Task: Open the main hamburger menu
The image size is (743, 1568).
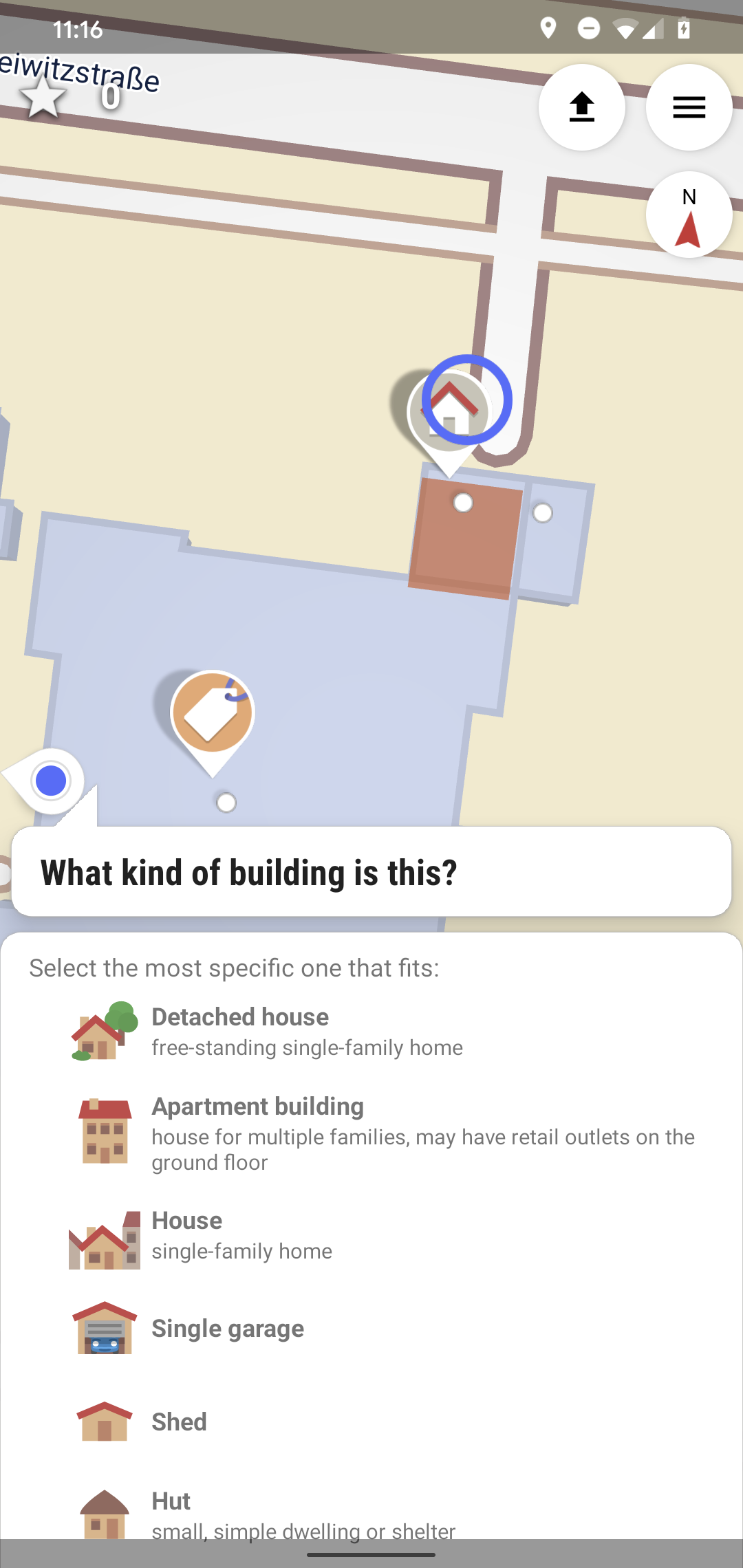Action: coord(689,107)
